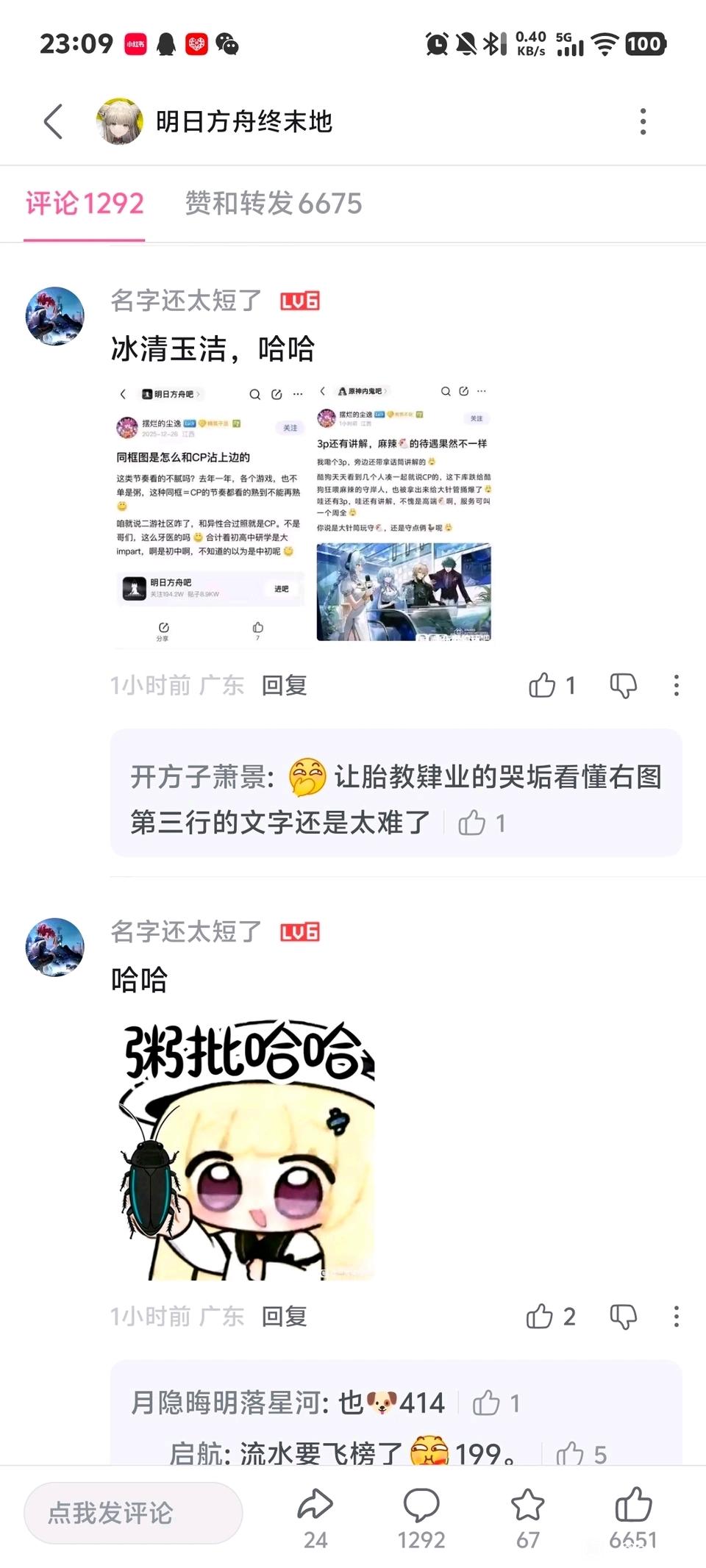
Task: Like the 冰清玉洁，哈哈 comment
Action: pyautogui.click(x=543, y=685)
